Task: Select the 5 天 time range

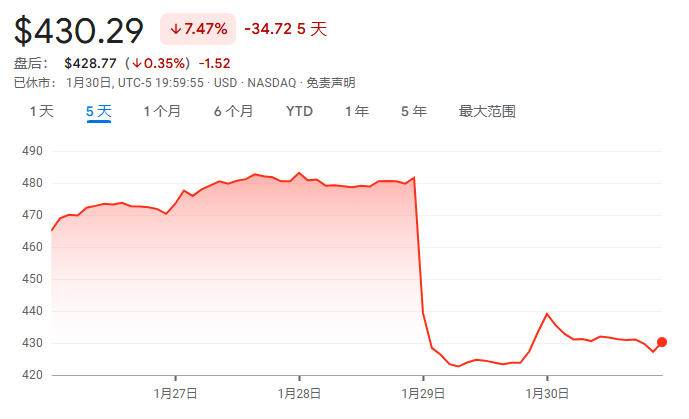Action: pos(98,111)
